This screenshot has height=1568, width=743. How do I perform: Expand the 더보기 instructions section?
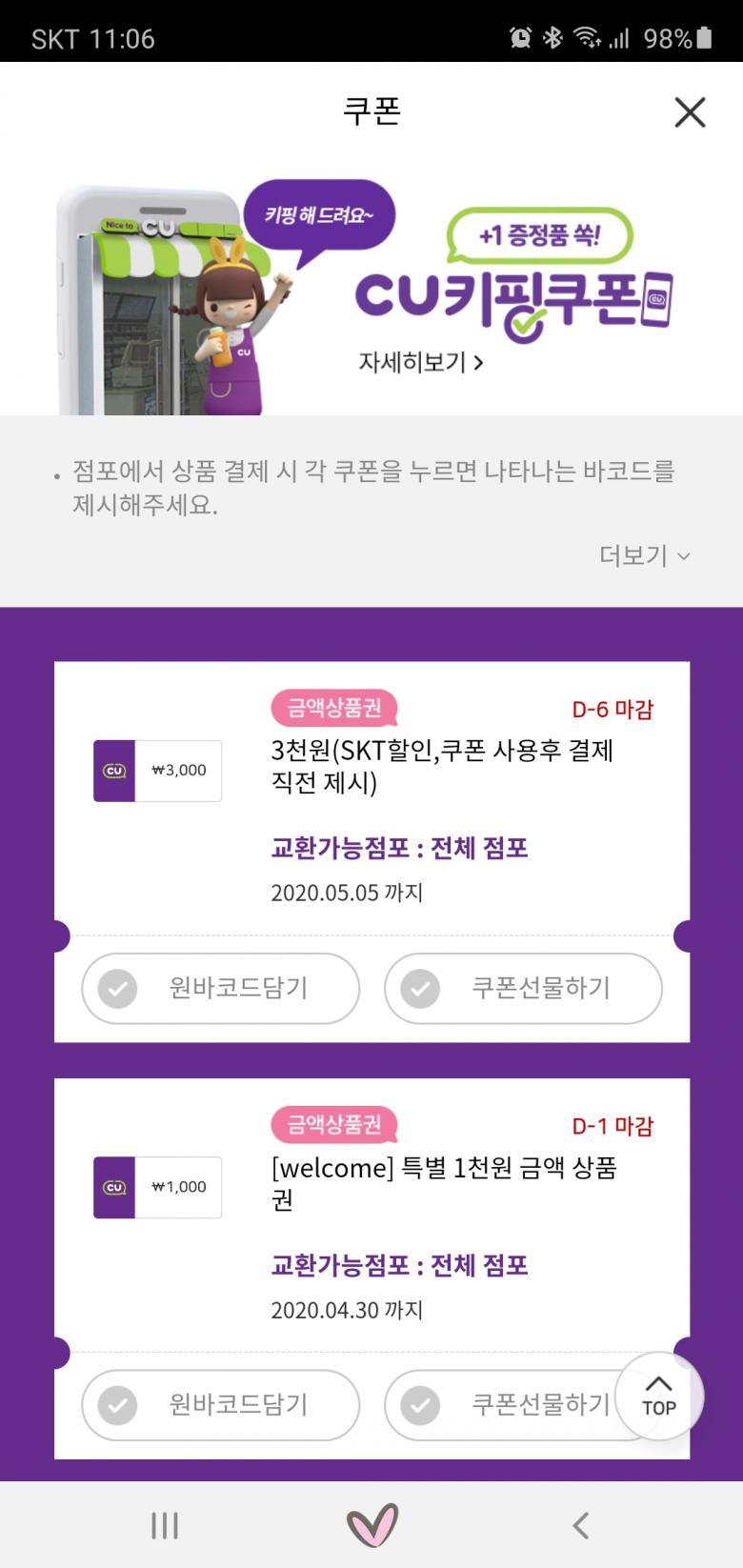(x=644, y=555)
